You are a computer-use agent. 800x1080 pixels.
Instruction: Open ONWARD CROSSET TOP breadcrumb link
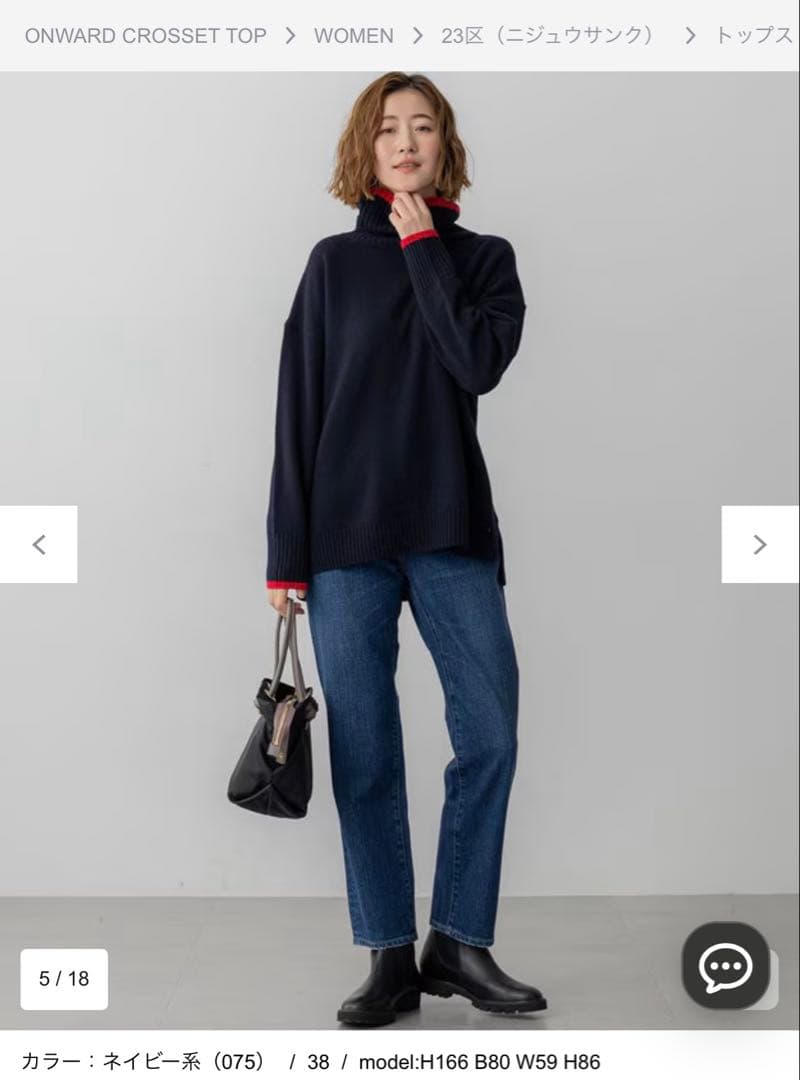coord(145,36)
